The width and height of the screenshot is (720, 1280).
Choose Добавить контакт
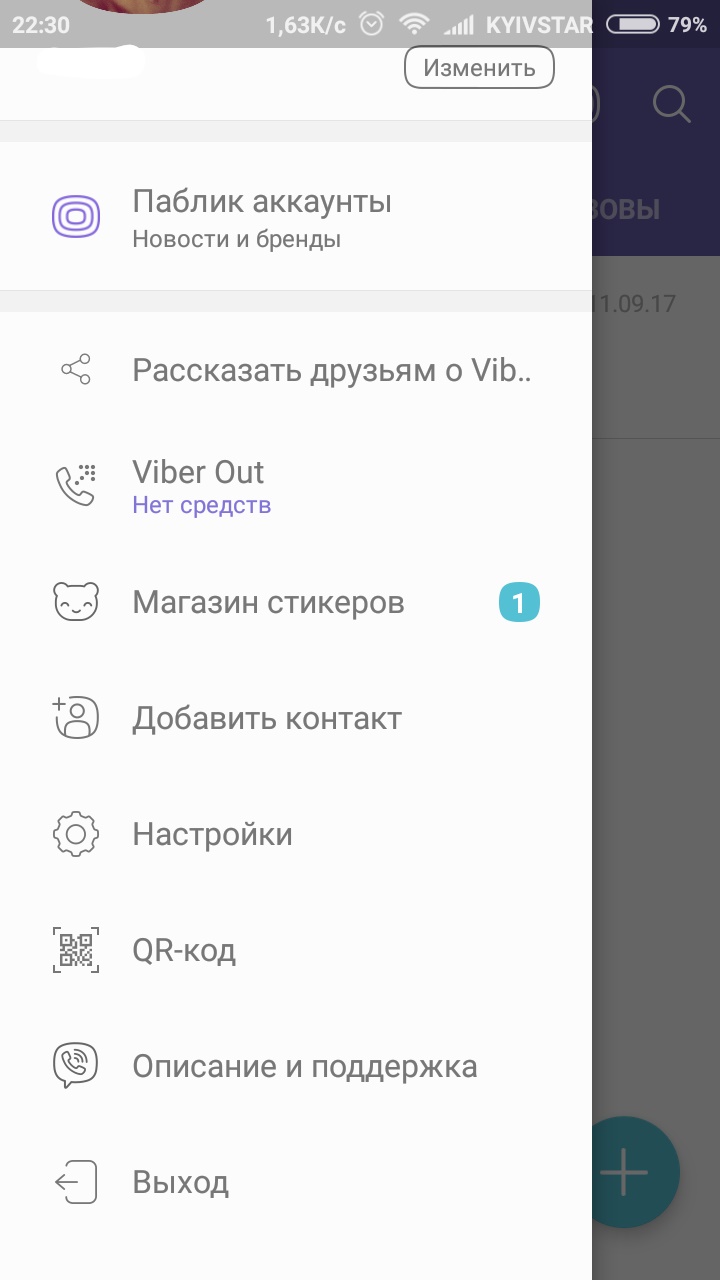(296, 719)
